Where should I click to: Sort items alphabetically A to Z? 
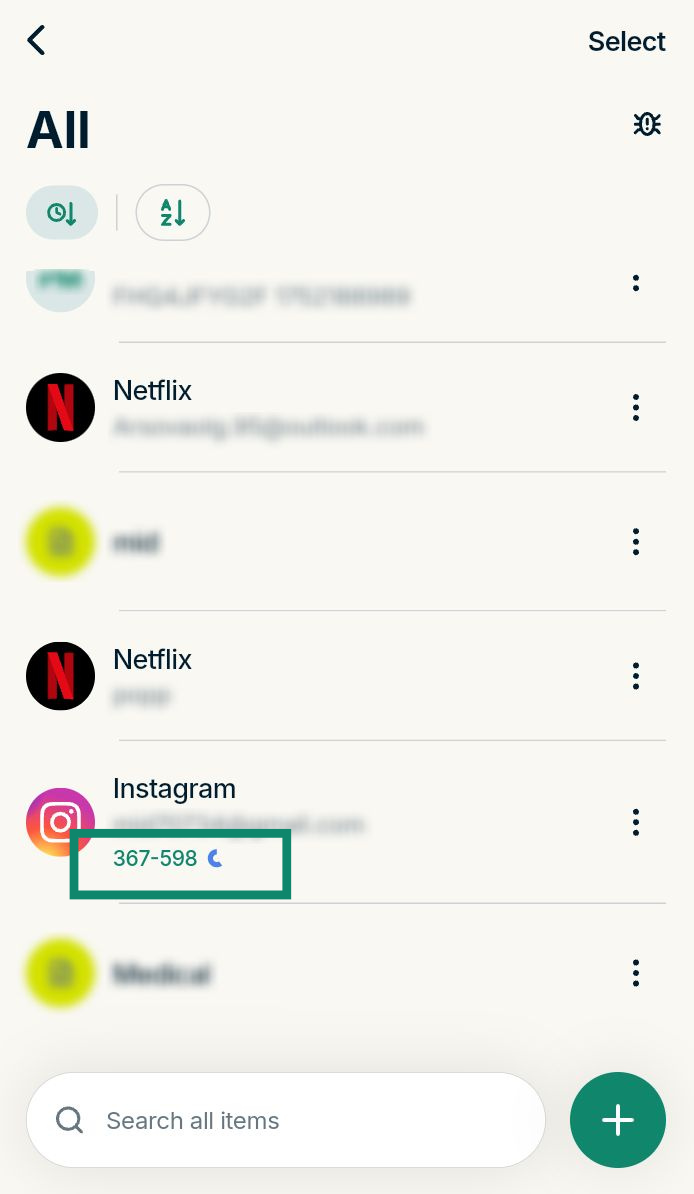click(173, 212)
